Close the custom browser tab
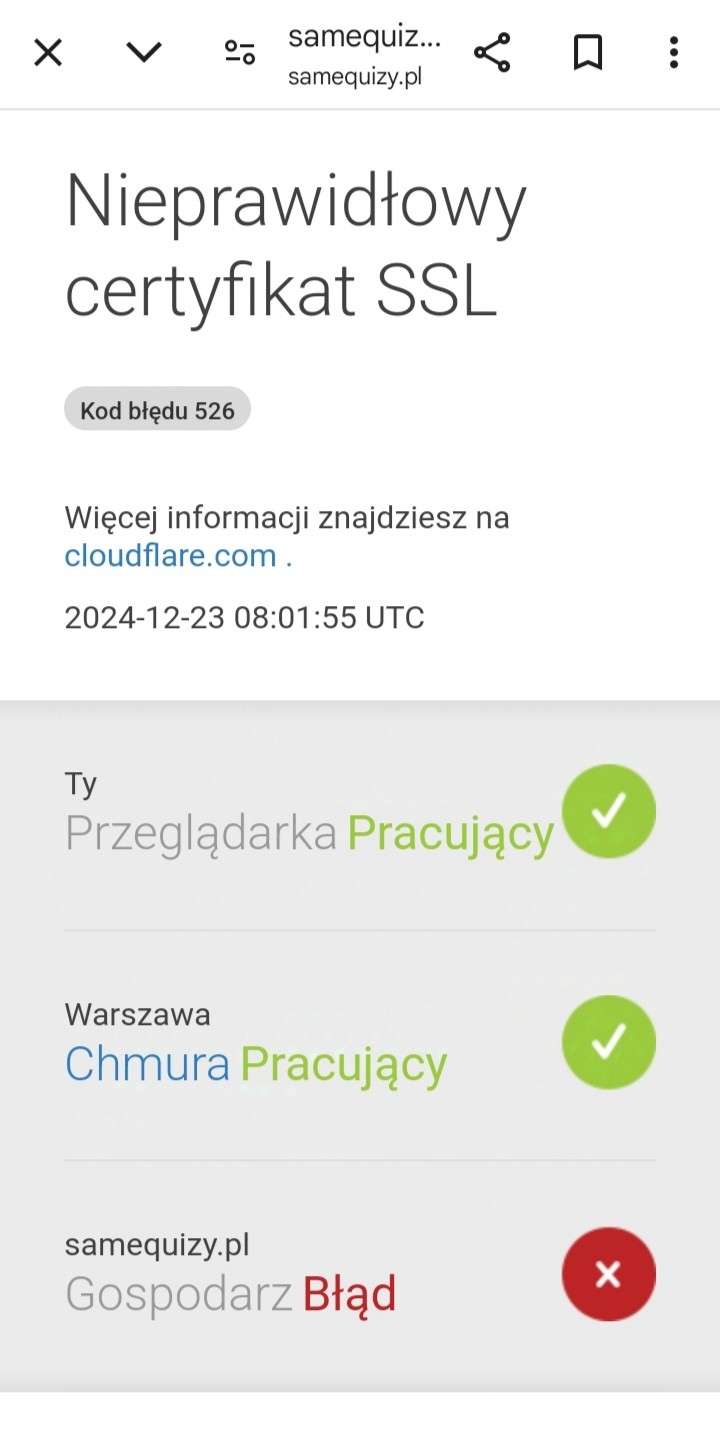The height and width of the screenshot is (1430, 720). pos(48,53)
